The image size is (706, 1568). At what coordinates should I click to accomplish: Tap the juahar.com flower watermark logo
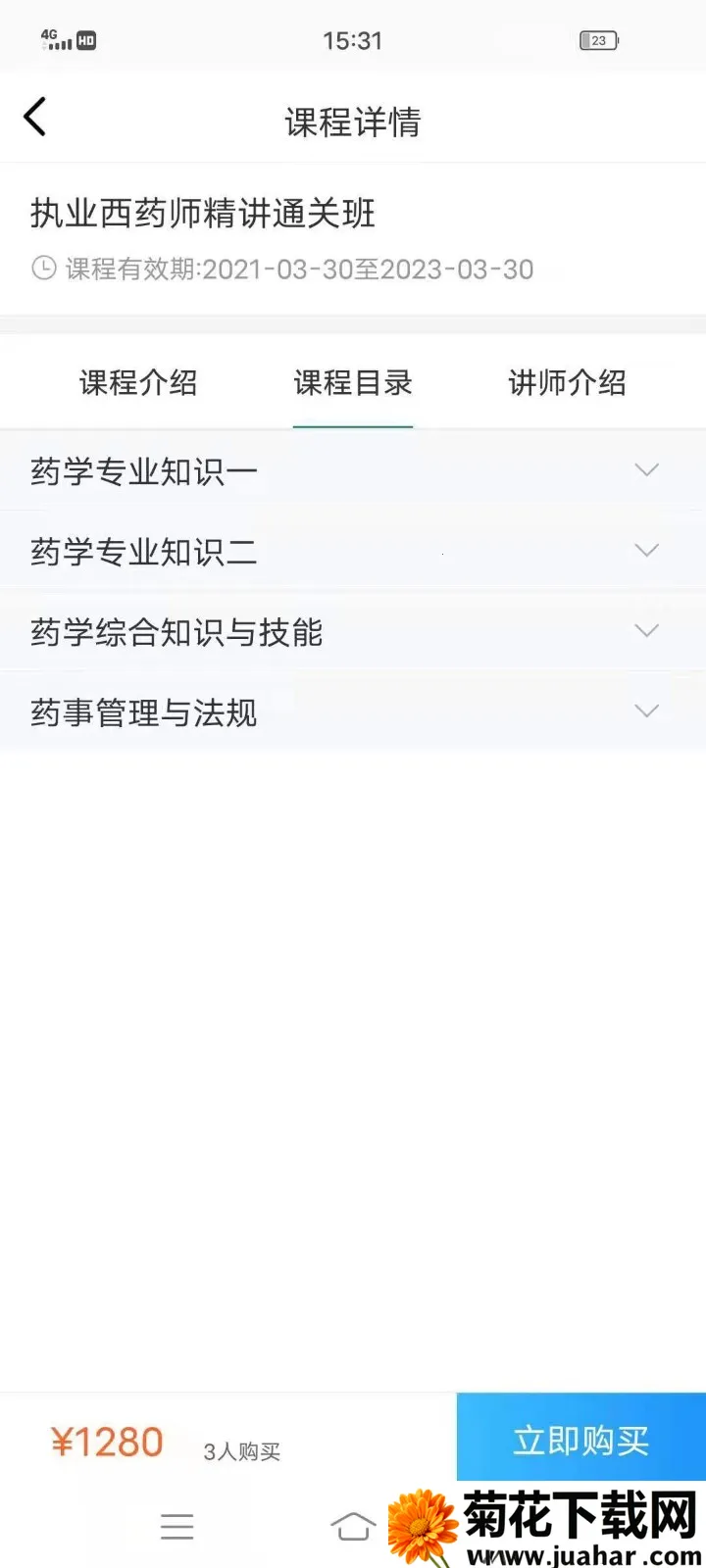[426, 1526]
